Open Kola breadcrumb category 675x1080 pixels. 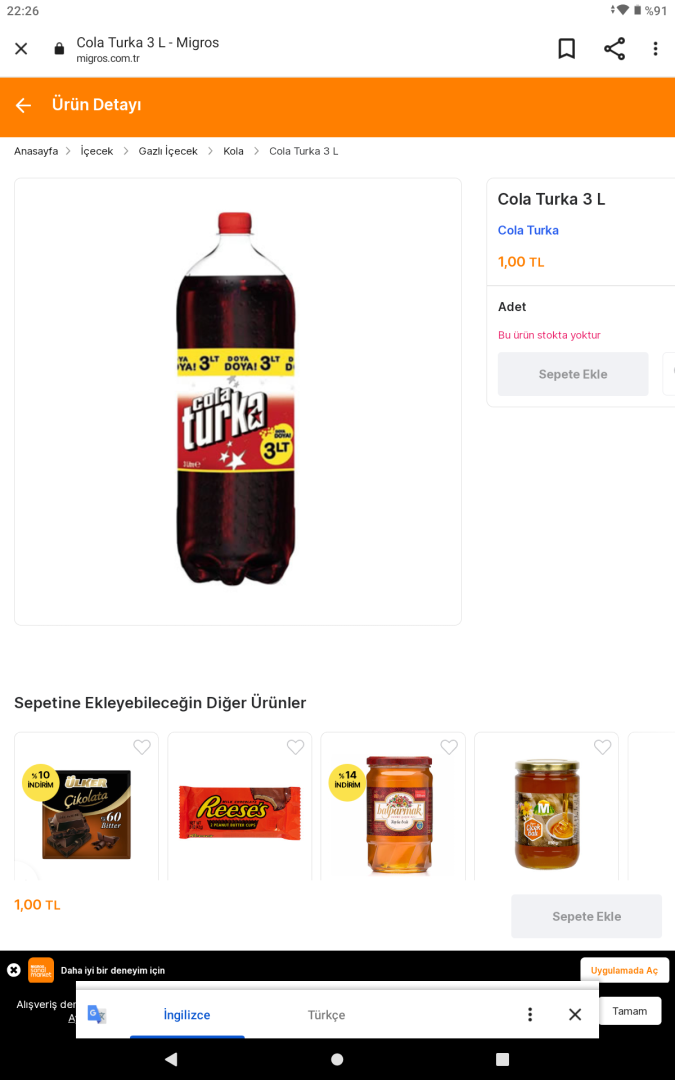click(x=233, y=151)
